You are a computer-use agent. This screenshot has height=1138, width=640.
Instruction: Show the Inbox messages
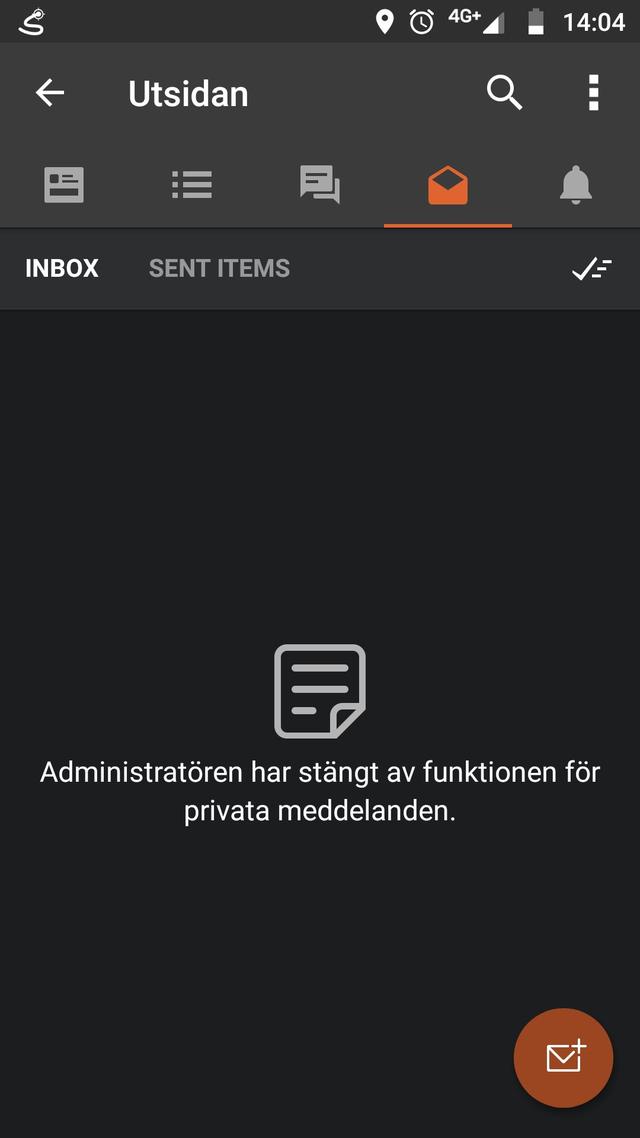(62, 268)
